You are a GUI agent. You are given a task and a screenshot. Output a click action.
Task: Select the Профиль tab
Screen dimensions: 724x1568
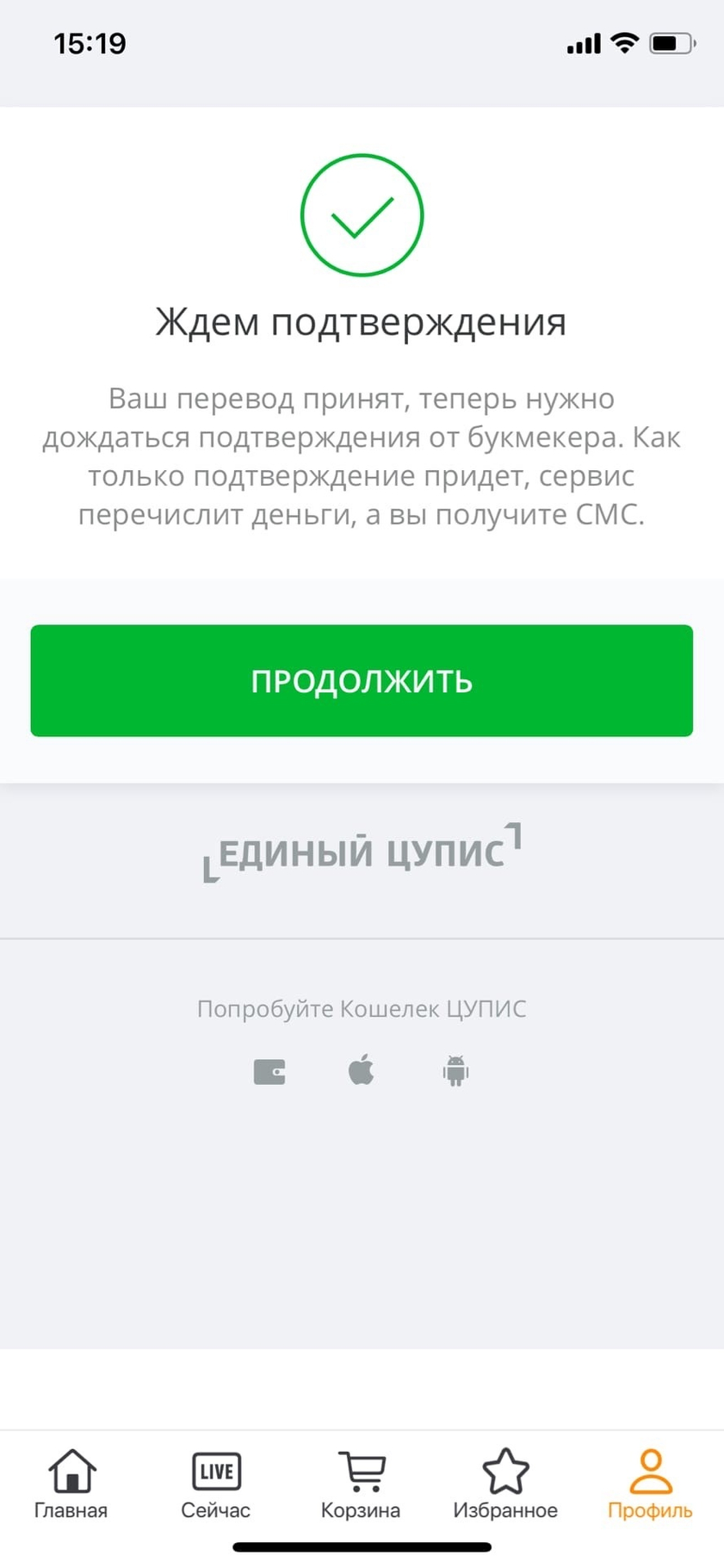click(x=650, y=1484)
